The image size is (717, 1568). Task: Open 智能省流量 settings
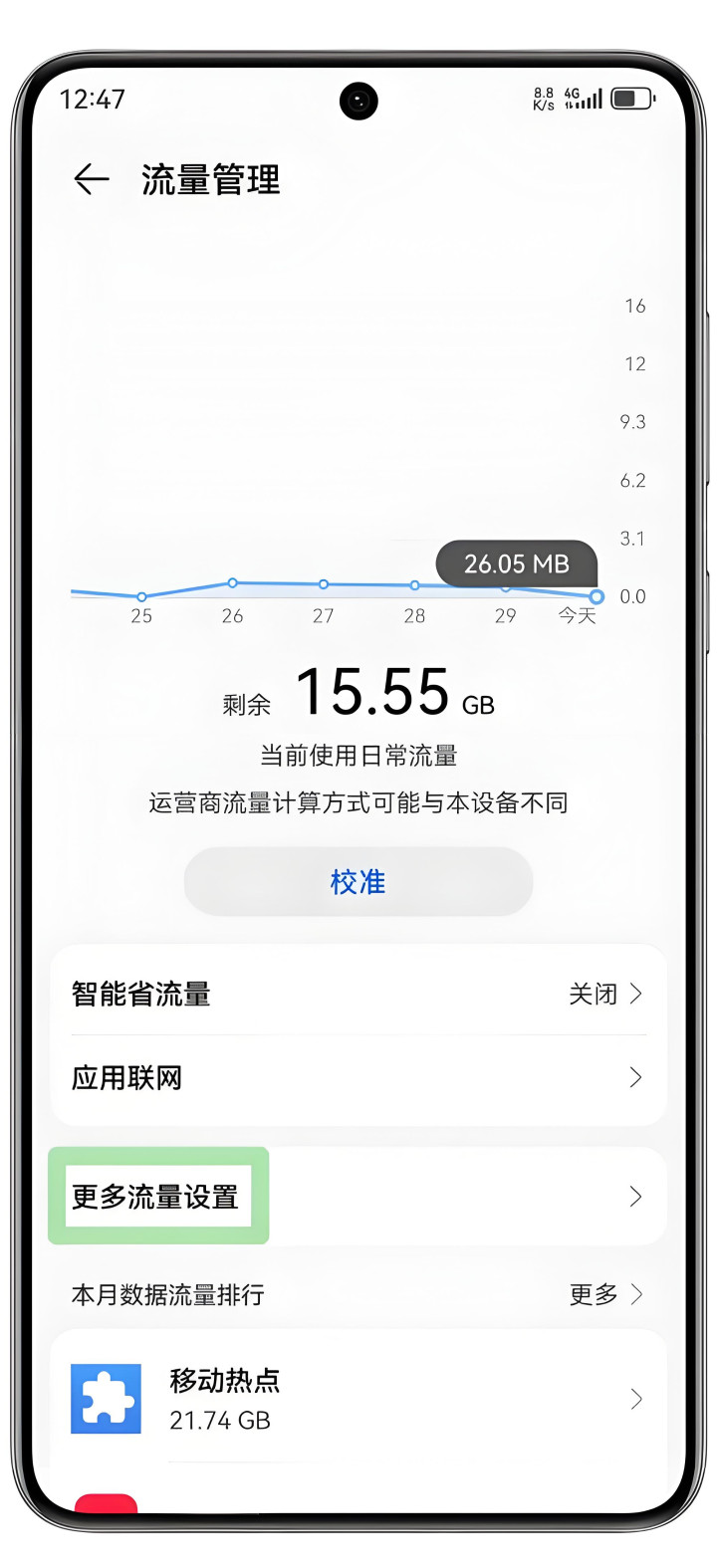358,994
